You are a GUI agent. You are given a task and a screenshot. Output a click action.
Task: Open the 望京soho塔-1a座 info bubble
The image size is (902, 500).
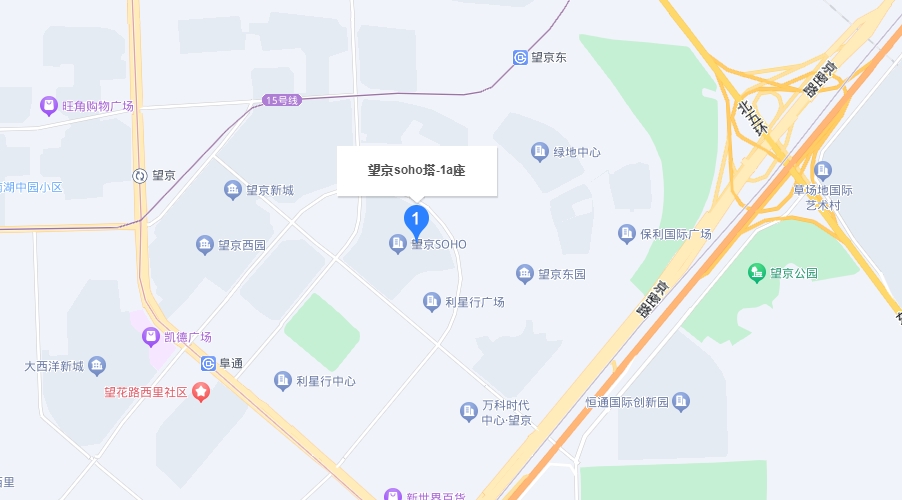[416, 170]
